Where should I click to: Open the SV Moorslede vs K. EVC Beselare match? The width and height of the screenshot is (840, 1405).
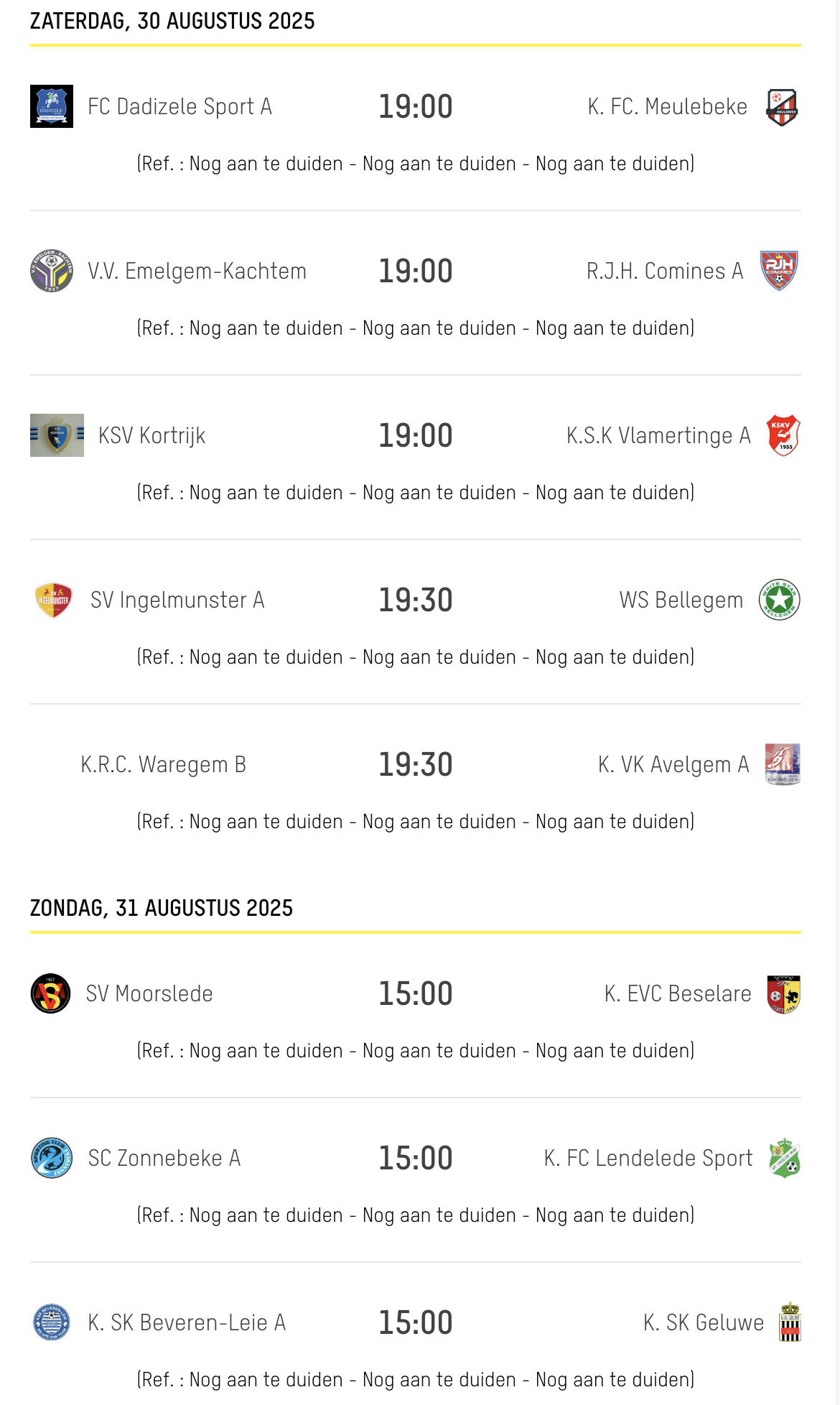click(416, 1016)
